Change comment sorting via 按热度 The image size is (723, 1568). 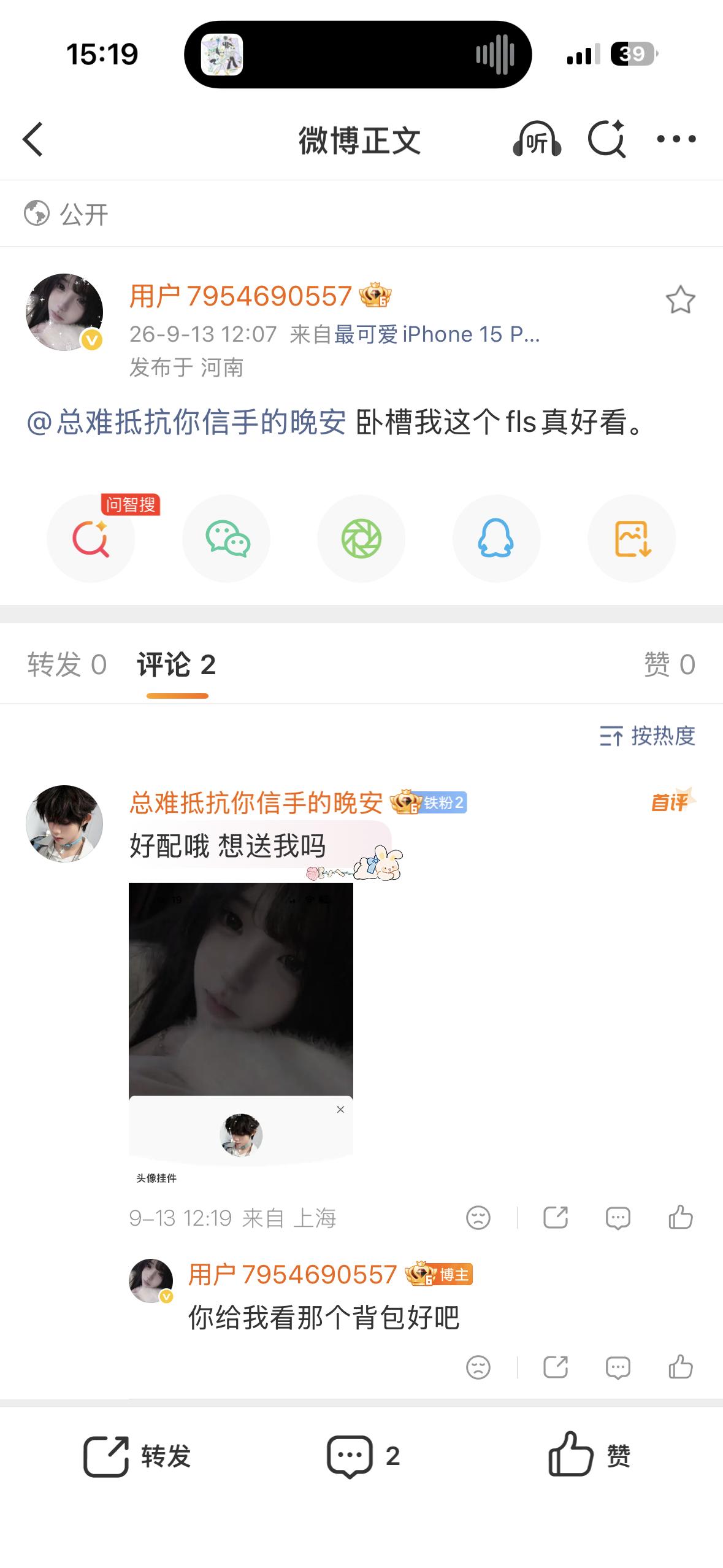pos(648,736)
